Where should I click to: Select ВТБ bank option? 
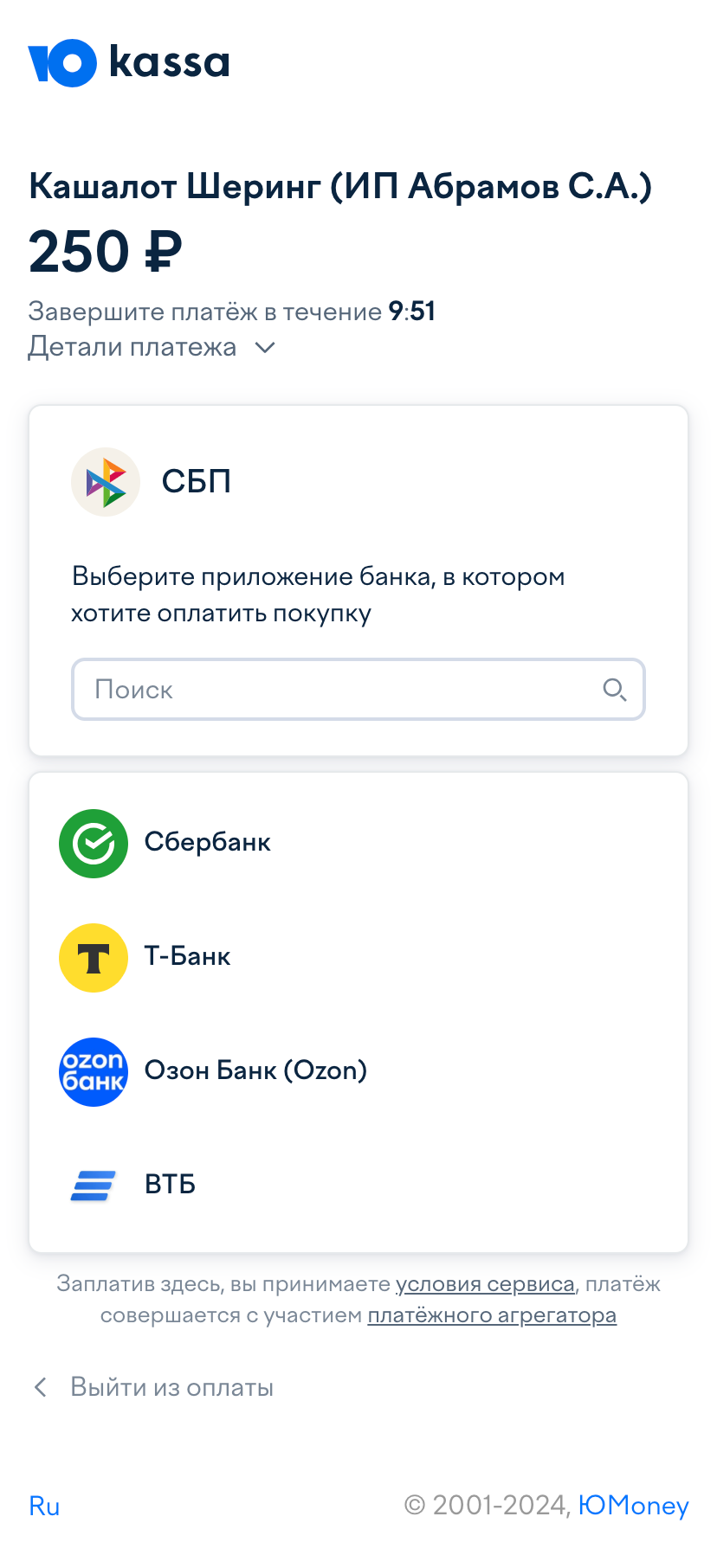[358, 1185]
